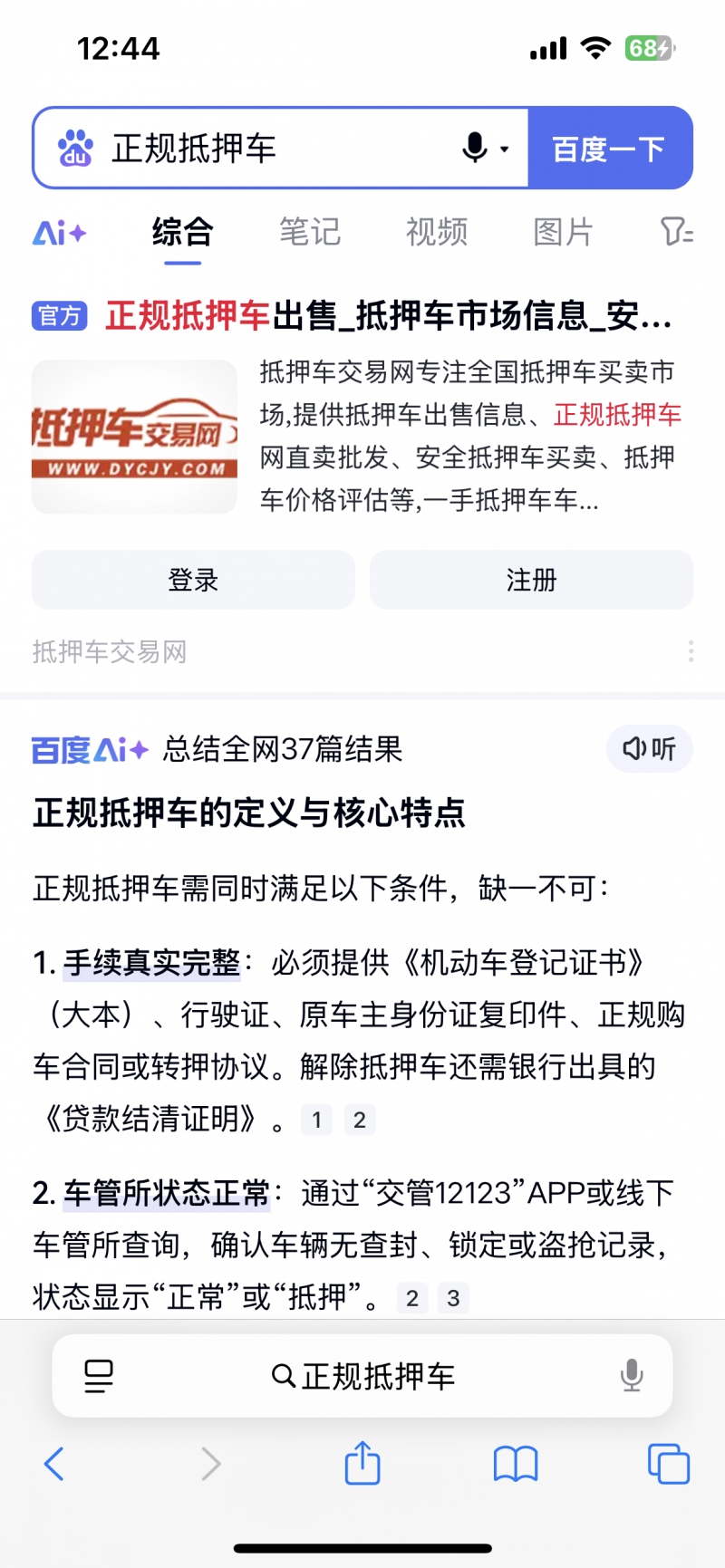The height and width of the screenshot is (1568, 725).
Task: Tap the 登录 button
Action: 193,580
